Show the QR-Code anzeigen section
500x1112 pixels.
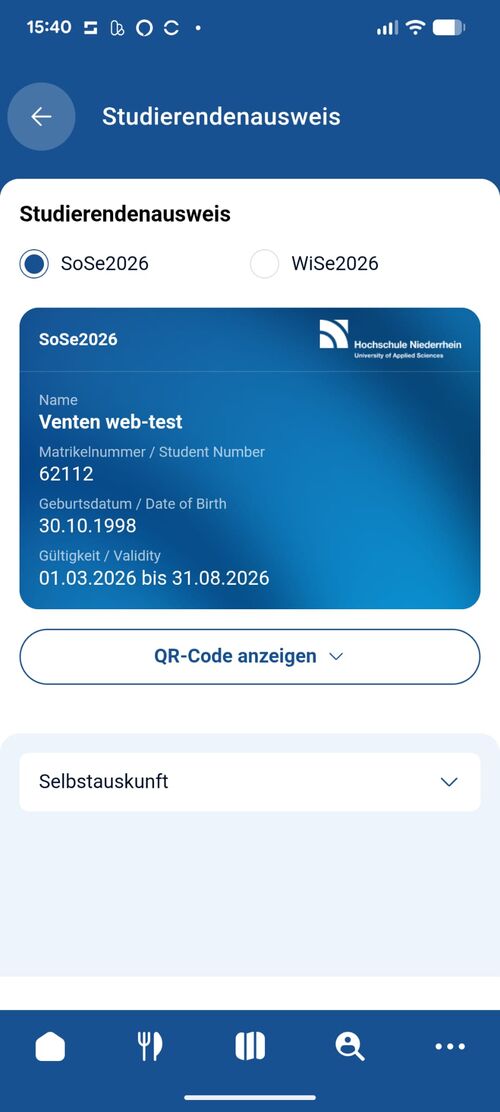point(250,657)
